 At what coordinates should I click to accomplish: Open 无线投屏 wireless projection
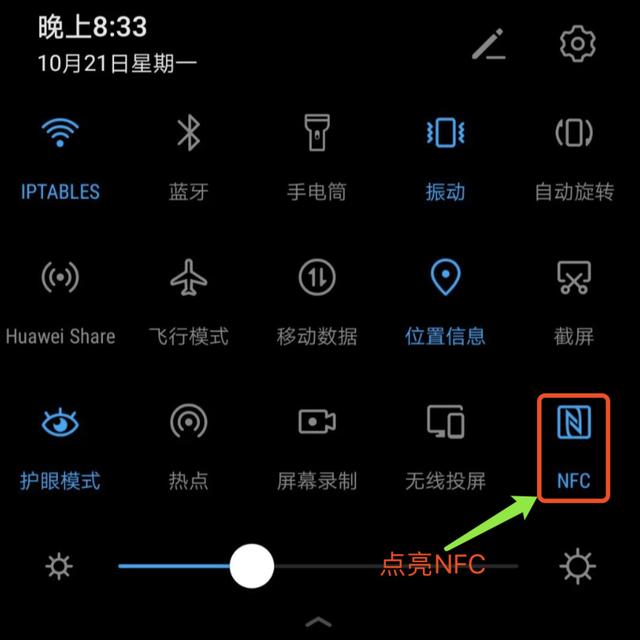tap(445, 422)
